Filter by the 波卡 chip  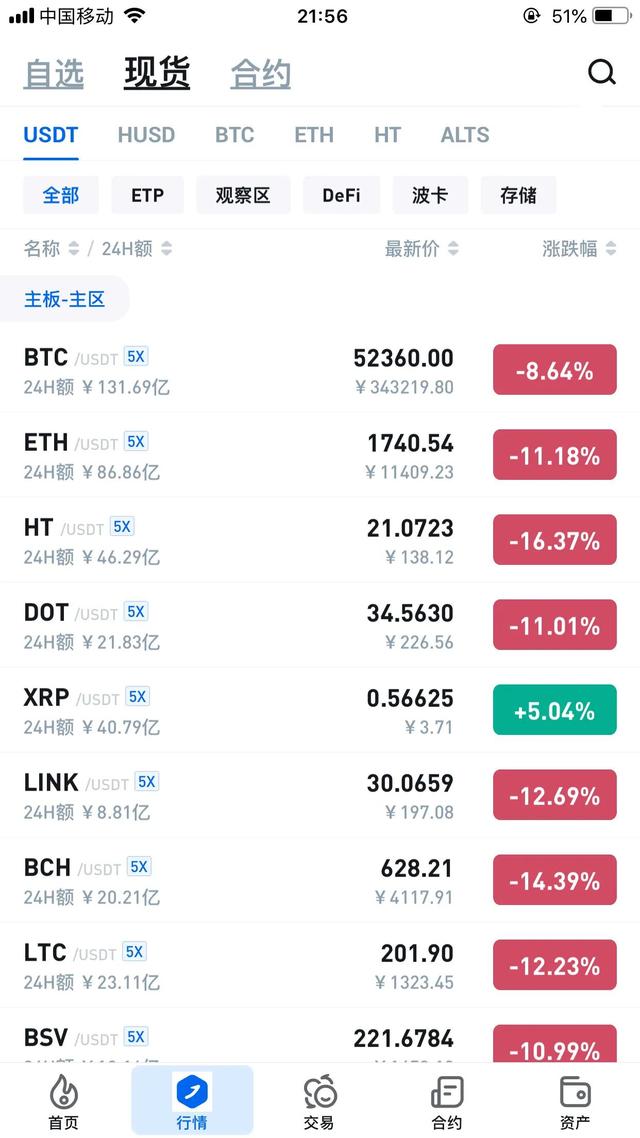pos(429,195)
